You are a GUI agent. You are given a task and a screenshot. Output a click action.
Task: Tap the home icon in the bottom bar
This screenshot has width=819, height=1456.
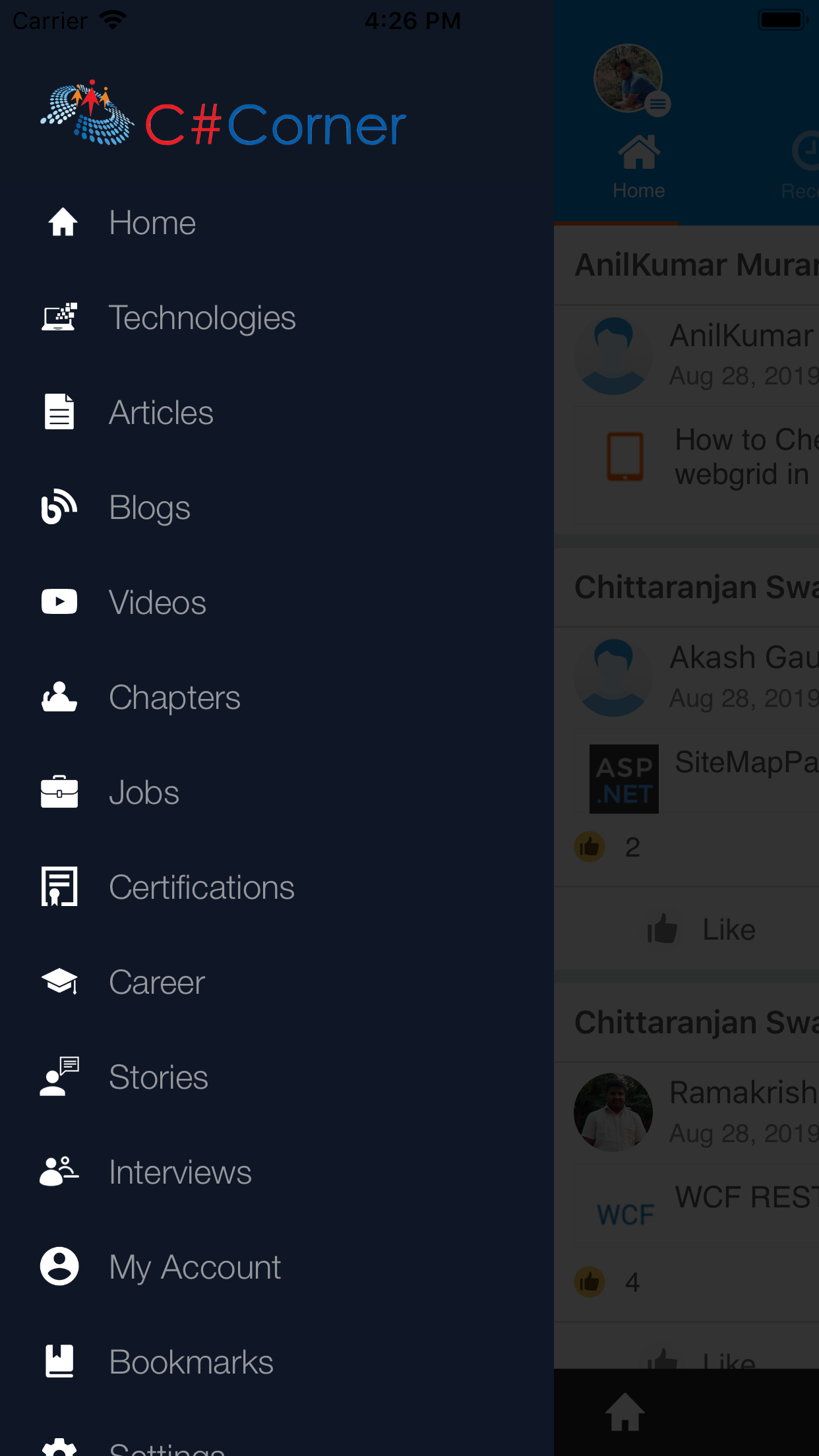point(624,1412)
